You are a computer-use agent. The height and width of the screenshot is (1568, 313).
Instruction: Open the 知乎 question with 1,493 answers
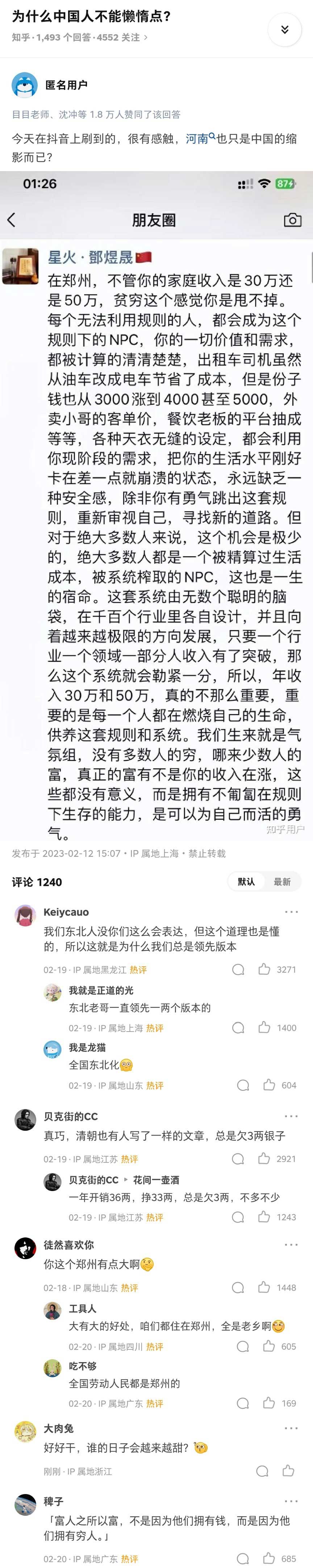(79, 37)
